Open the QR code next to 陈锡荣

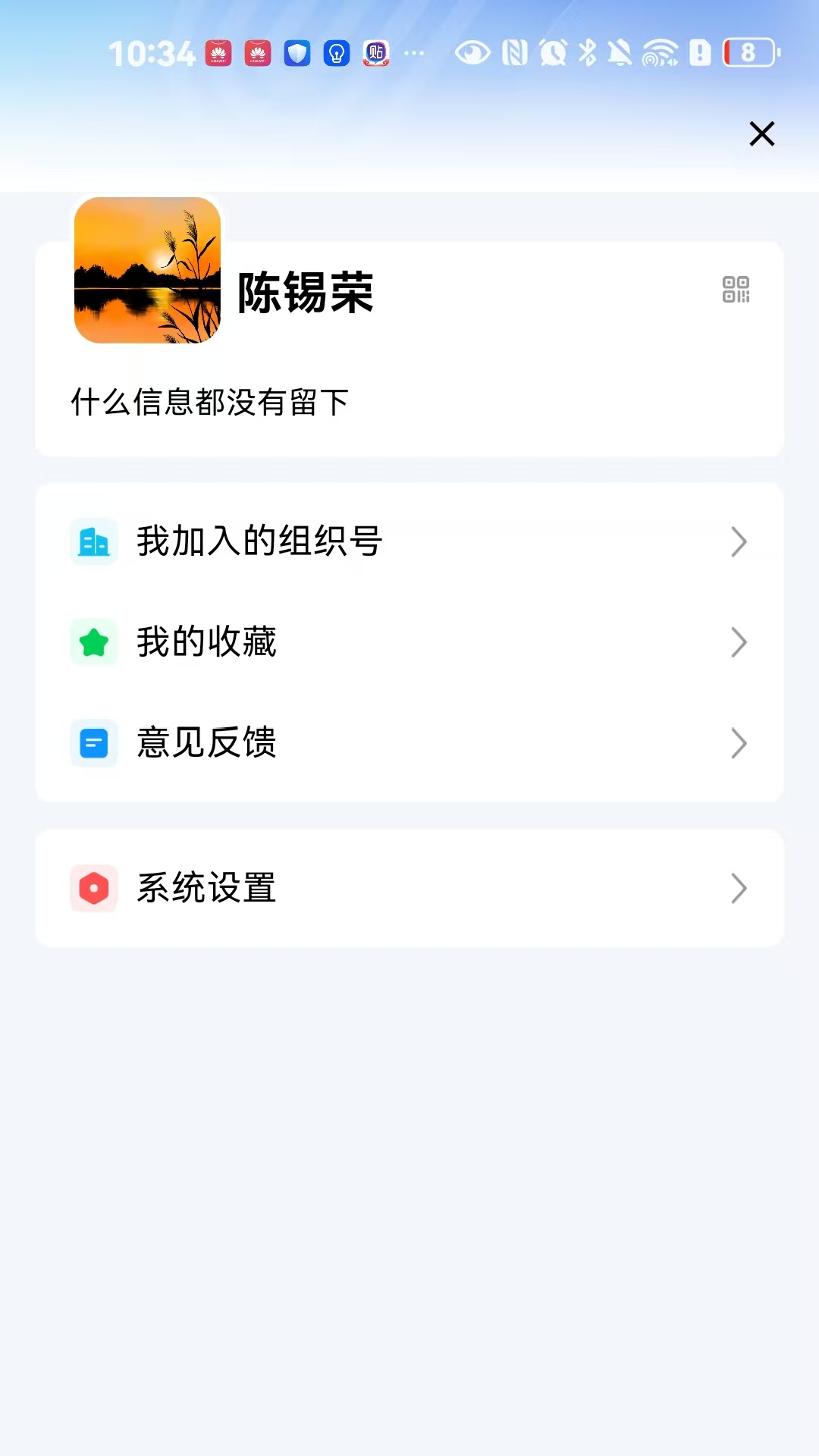(x=735, y=290)
